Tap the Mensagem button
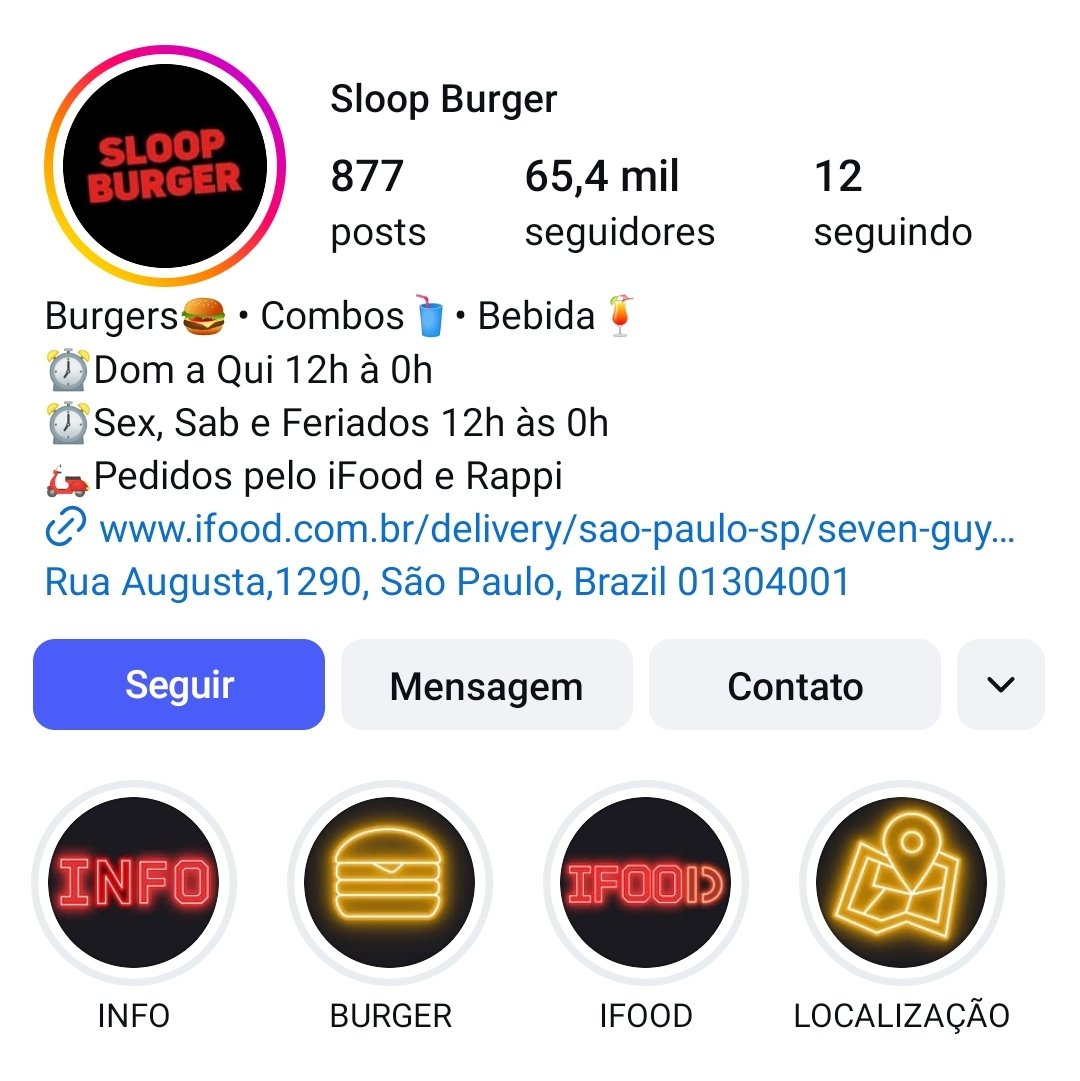Image resolution: width=1080 pixels, height=1081 pixels. tap(486, 685)
